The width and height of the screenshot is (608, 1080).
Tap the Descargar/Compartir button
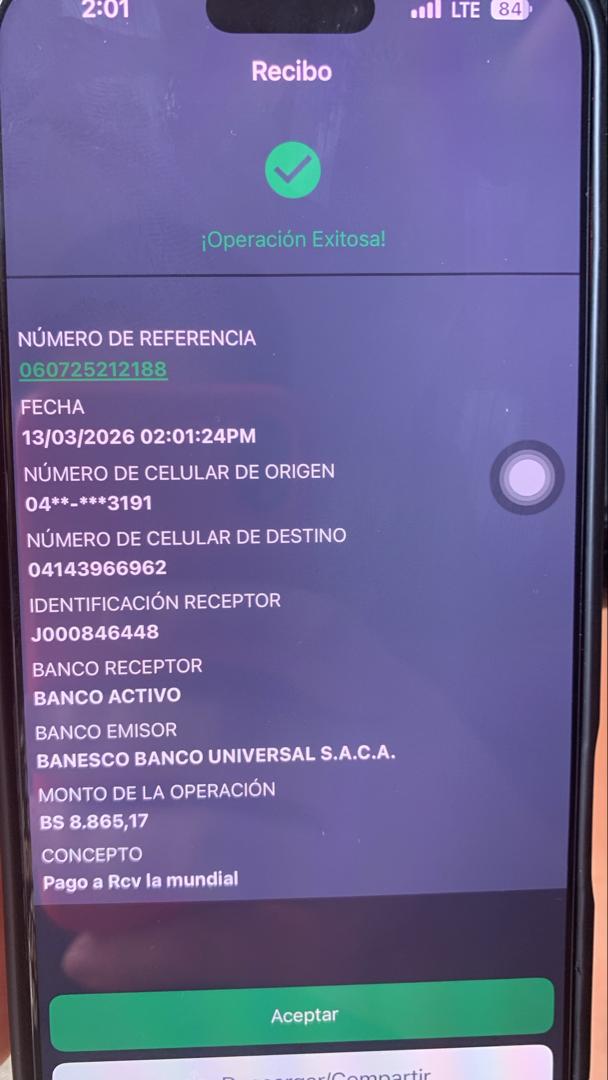[310, 1068]
